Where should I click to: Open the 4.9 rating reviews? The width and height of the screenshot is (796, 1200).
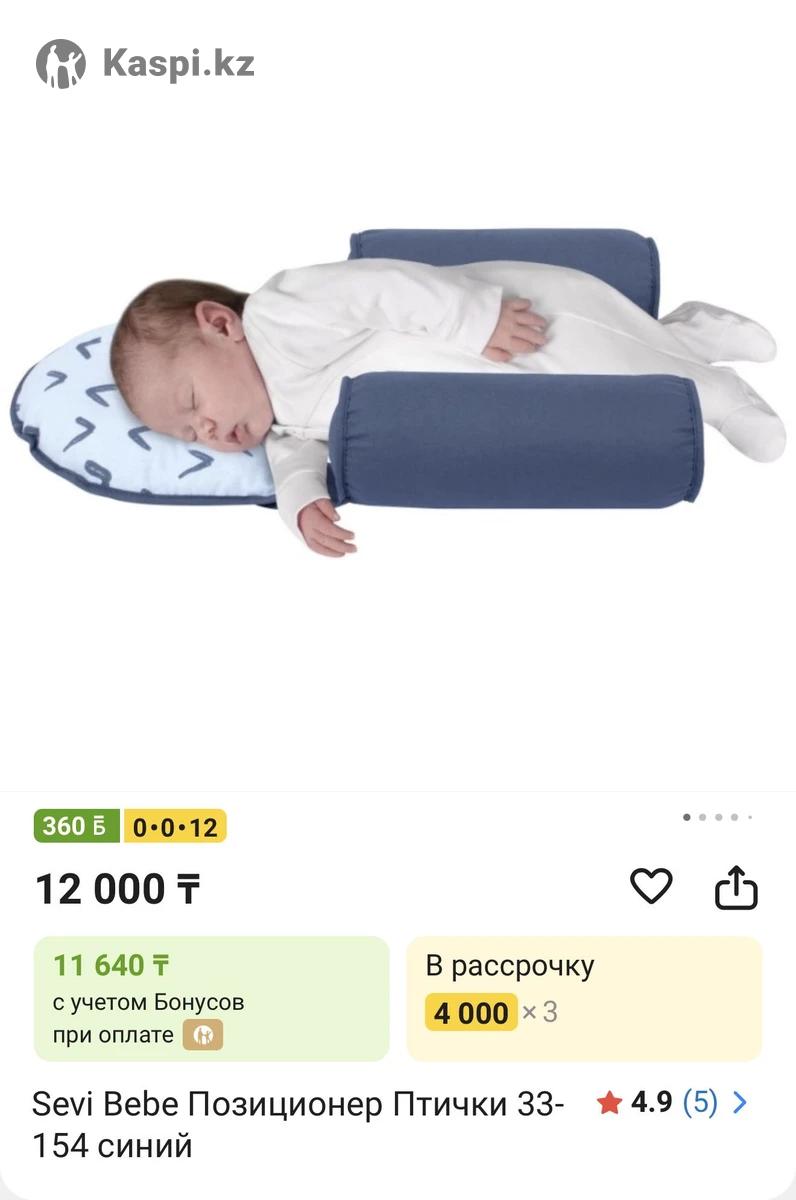tap(671, 1103)
